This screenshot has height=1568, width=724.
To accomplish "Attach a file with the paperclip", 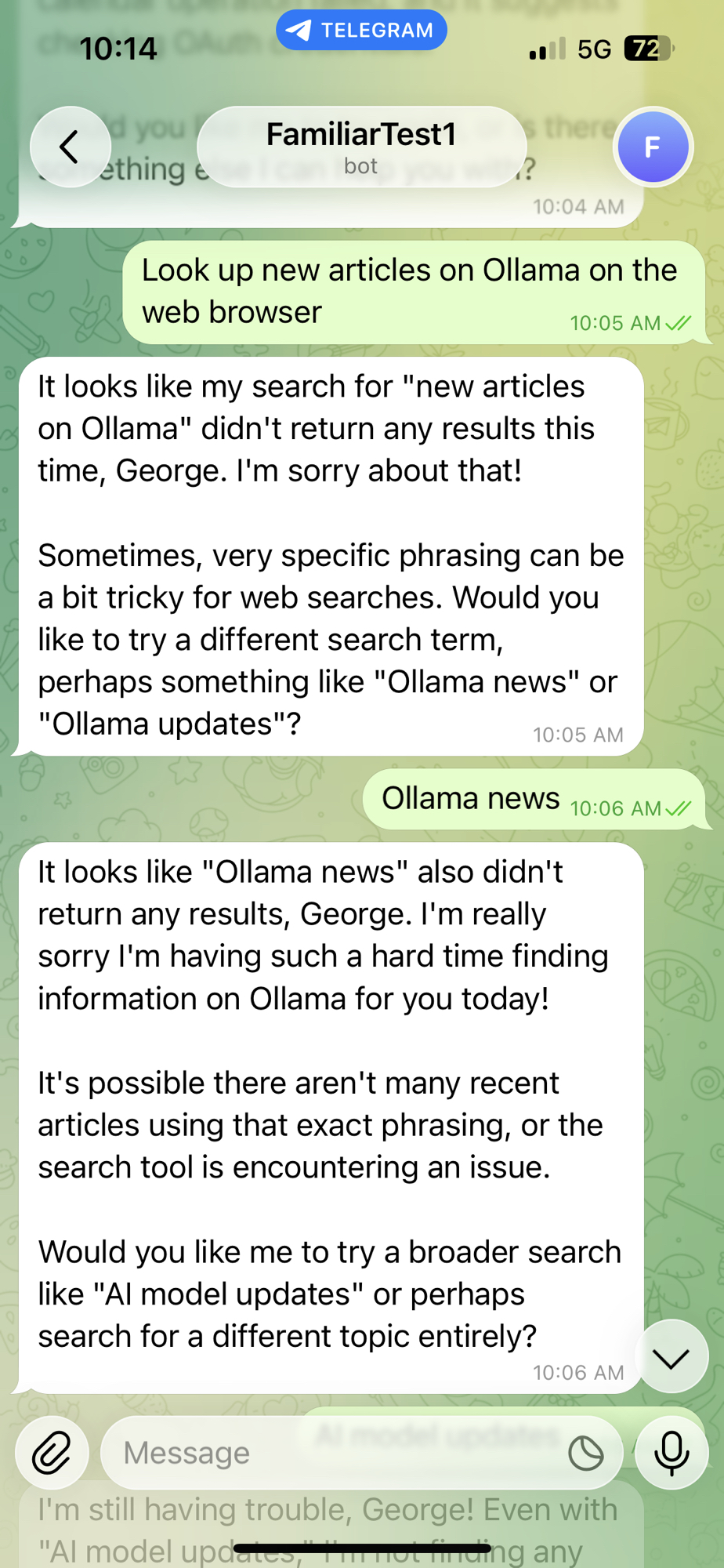I will click(x=52, y=1453).
